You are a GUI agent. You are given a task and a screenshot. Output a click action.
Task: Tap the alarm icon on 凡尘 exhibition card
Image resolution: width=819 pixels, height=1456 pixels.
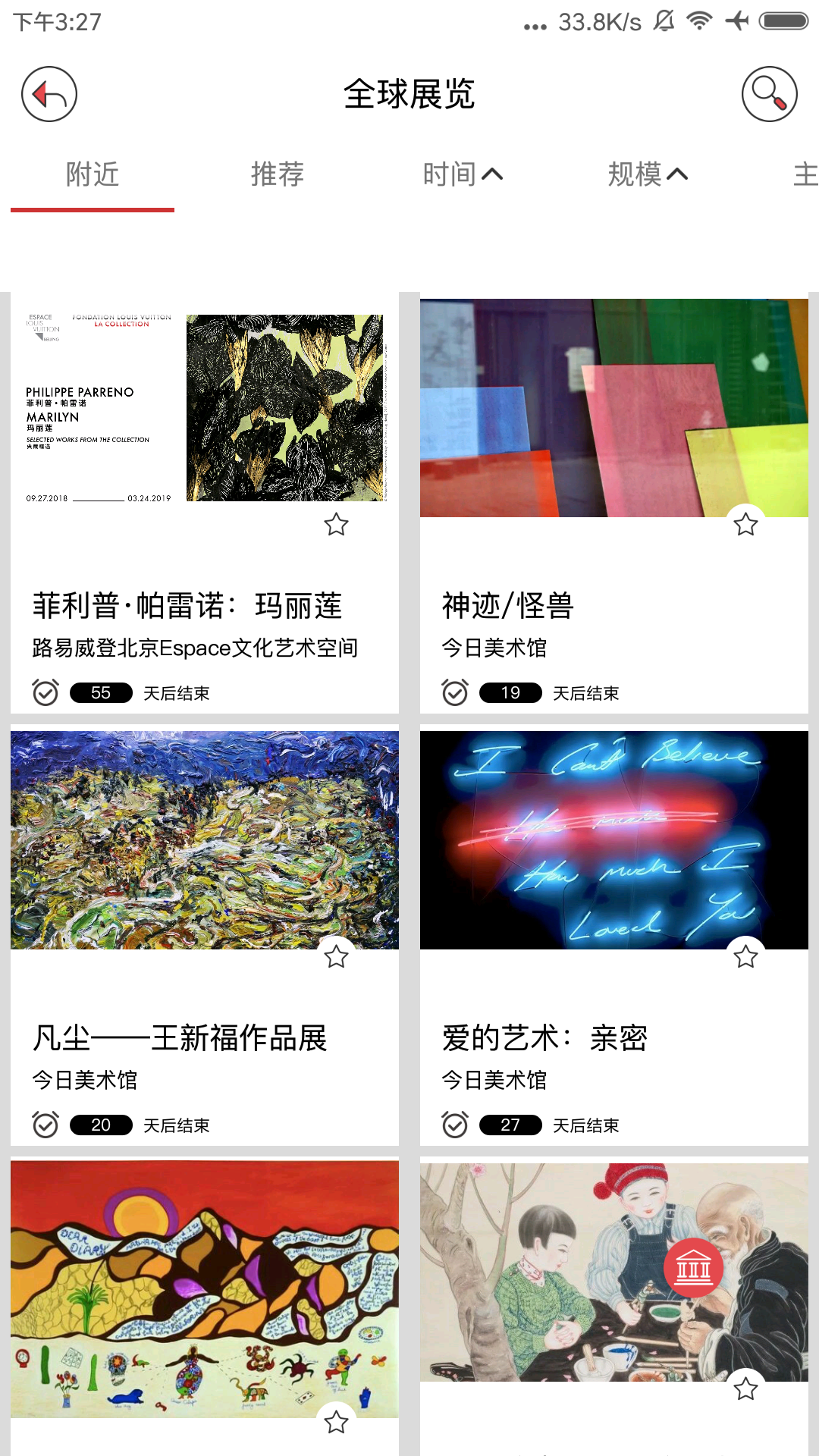click(x=45, y=1125)
